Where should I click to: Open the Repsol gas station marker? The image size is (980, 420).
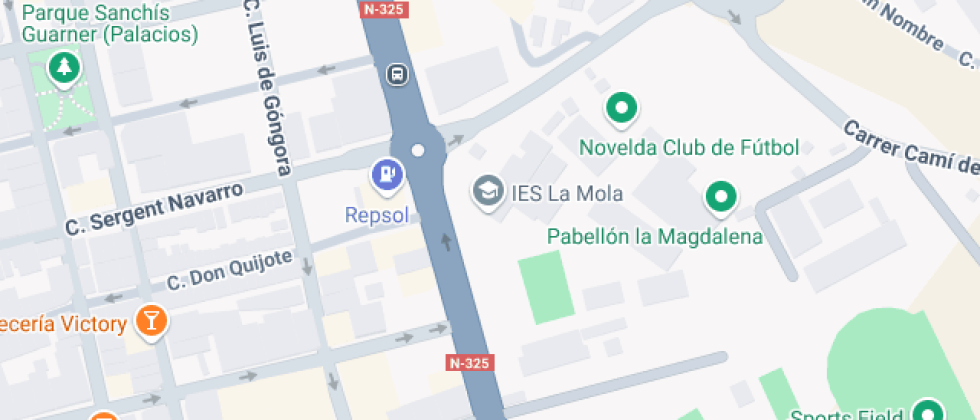(x=387, y=176)
